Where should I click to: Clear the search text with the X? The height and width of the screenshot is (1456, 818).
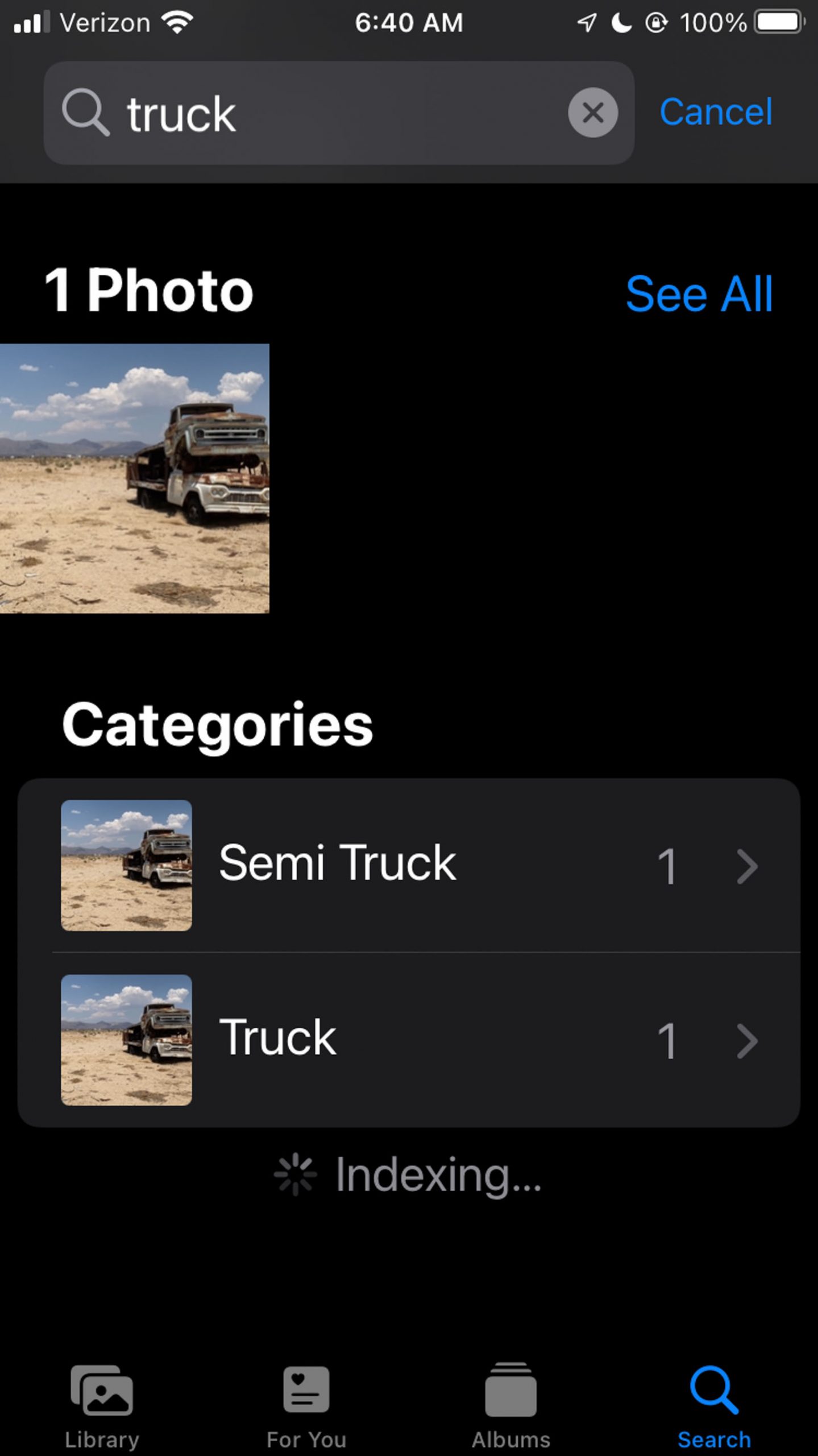[593, 113]
